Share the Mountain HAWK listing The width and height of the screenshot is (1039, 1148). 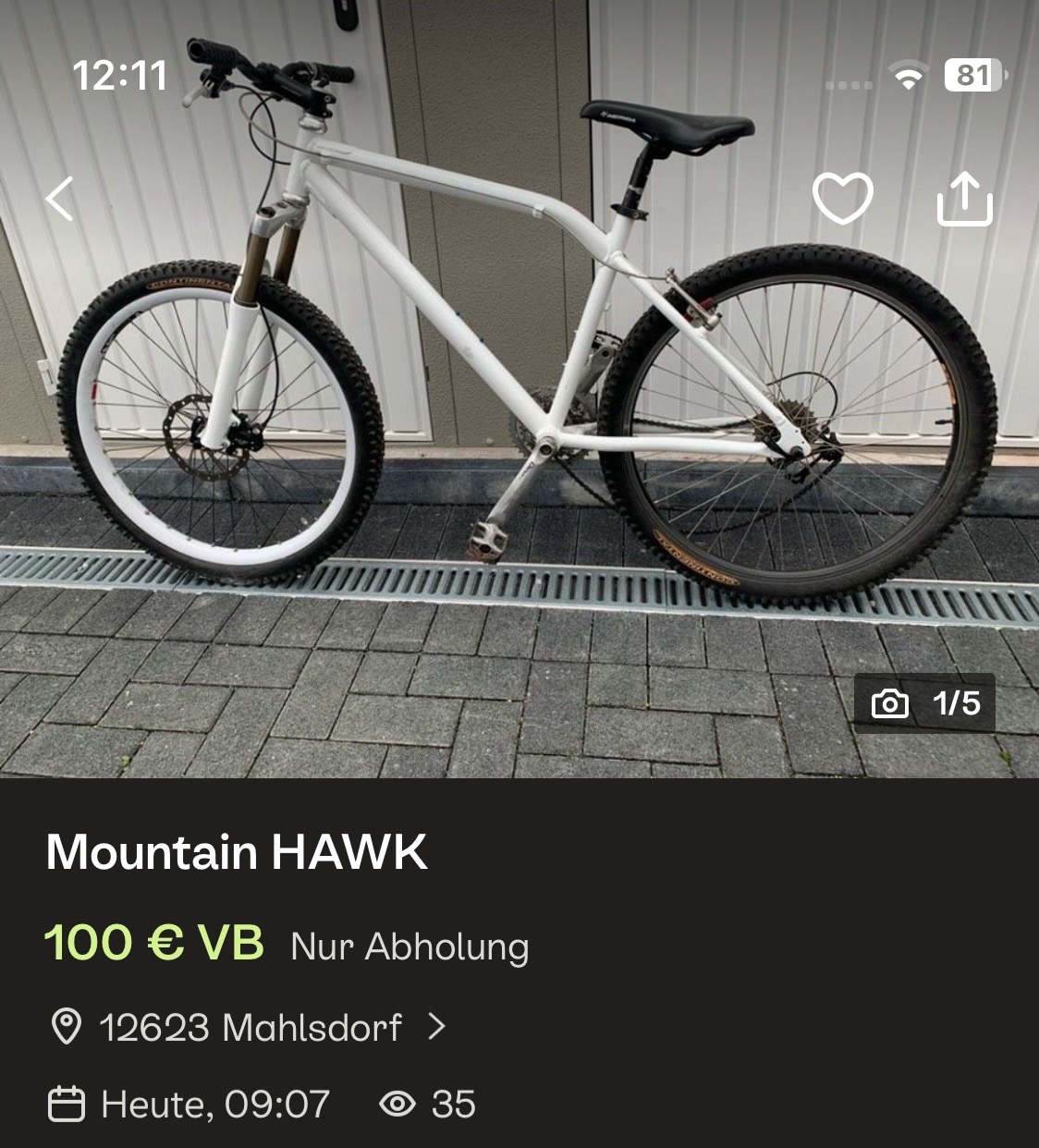(x=964, y=198)
